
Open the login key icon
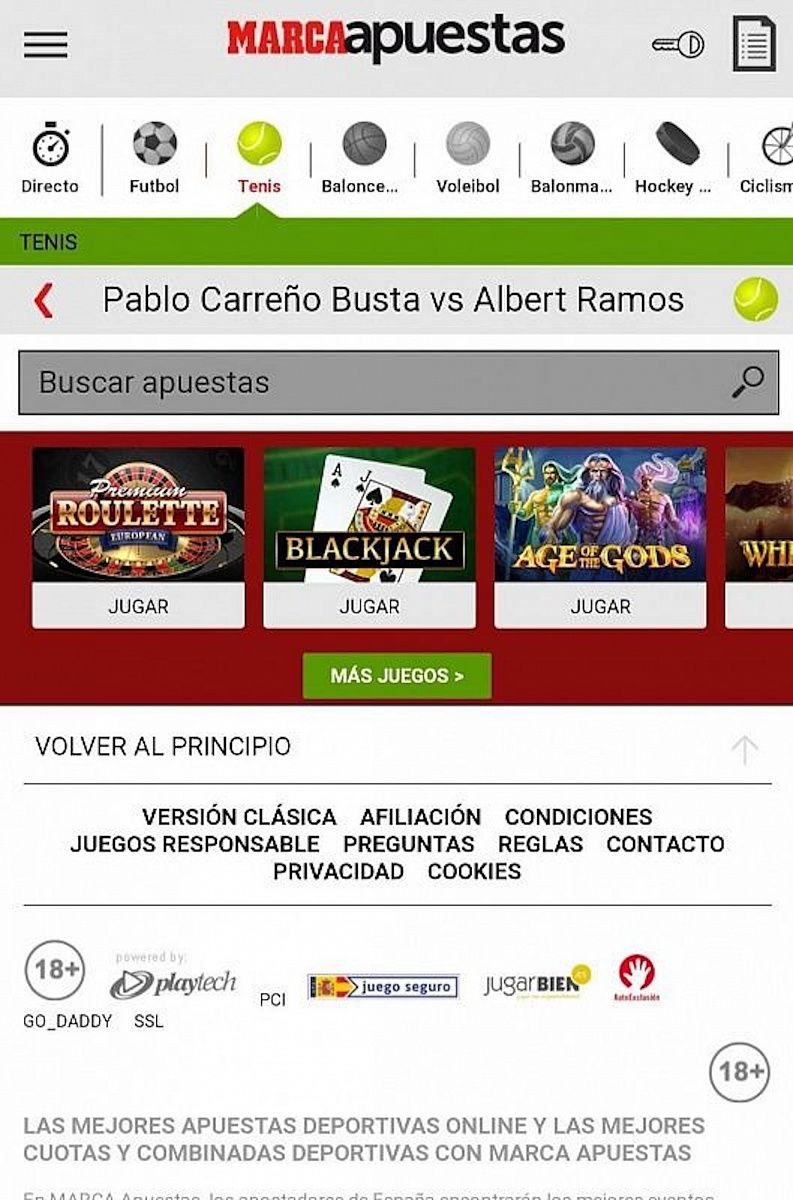click(678, 44)
